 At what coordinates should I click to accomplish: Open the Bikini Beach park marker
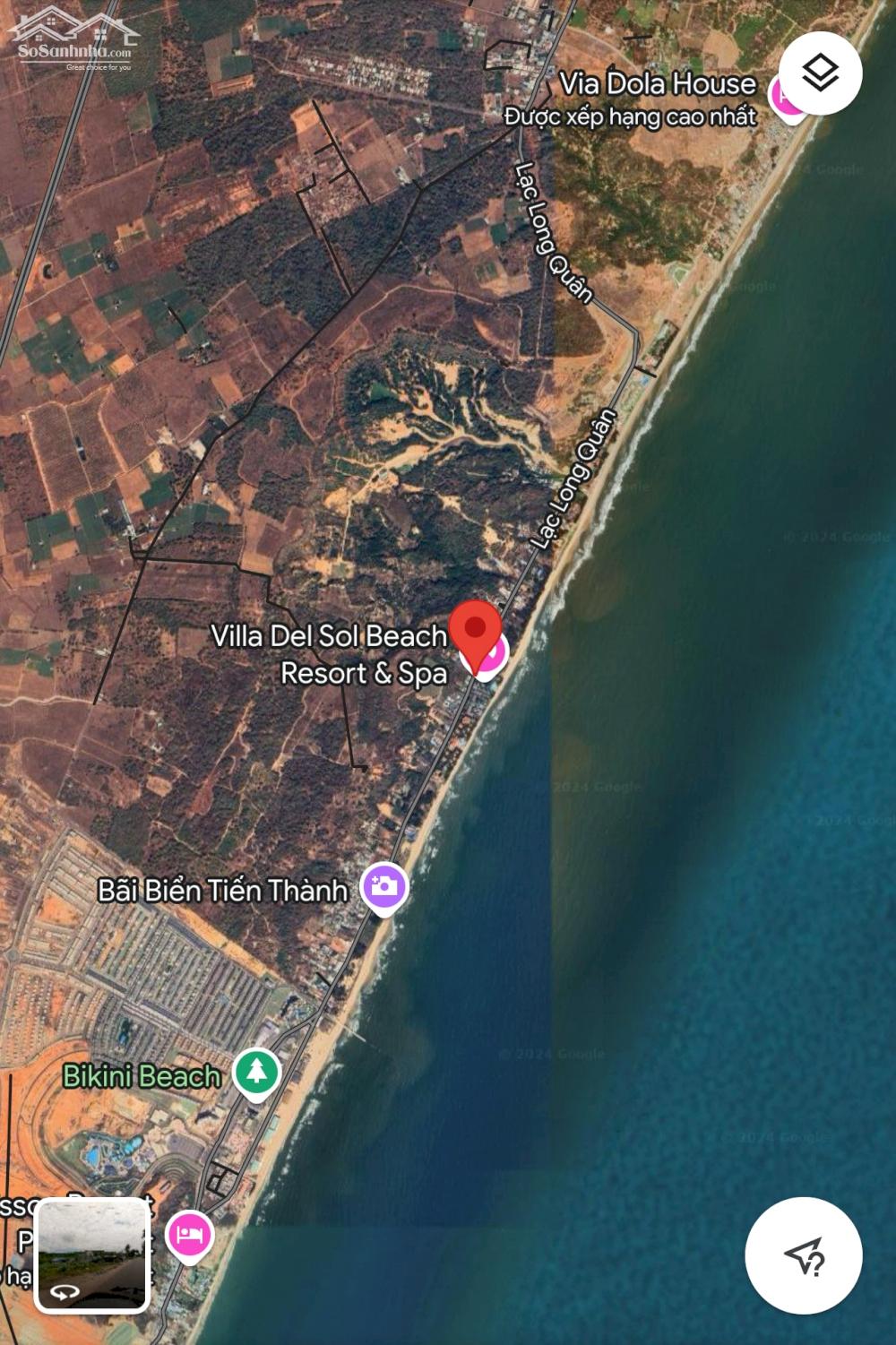coord(257,1072)
